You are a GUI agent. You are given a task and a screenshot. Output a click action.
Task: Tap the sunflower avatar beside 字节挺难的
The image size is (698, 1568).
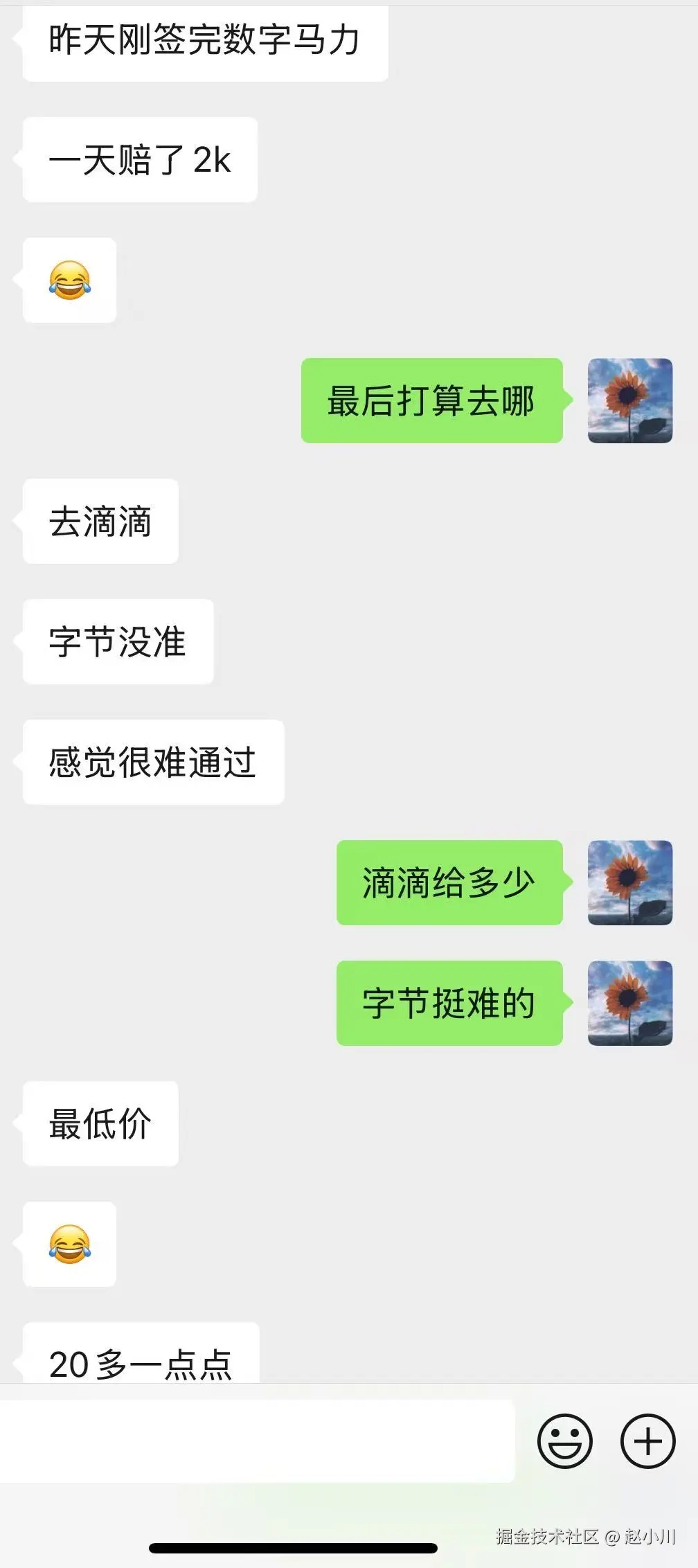click(629, 1004)
